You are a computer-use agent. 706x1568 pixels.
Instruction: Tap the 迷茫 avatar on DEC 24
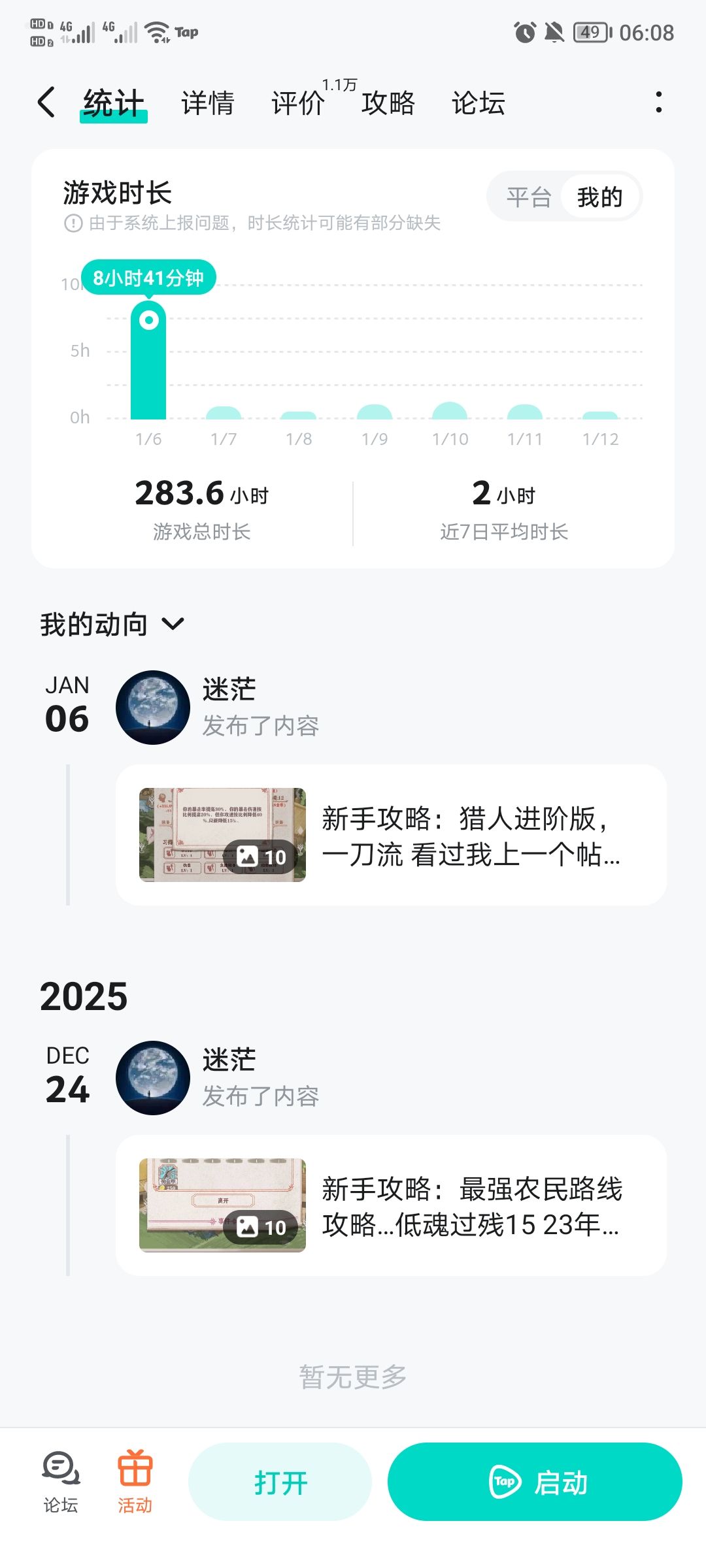(153, 1078)
